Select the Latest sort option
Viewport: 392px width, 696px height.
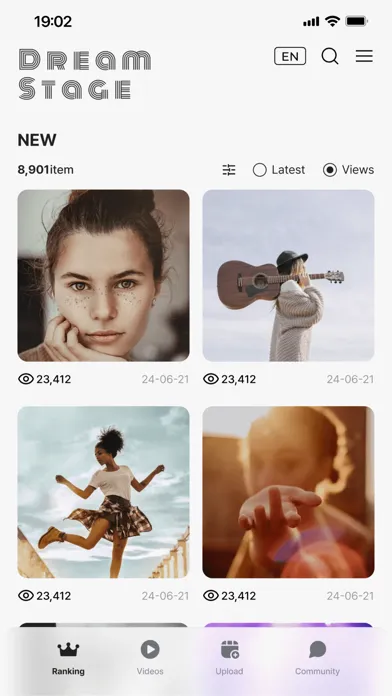pos(279,170)
